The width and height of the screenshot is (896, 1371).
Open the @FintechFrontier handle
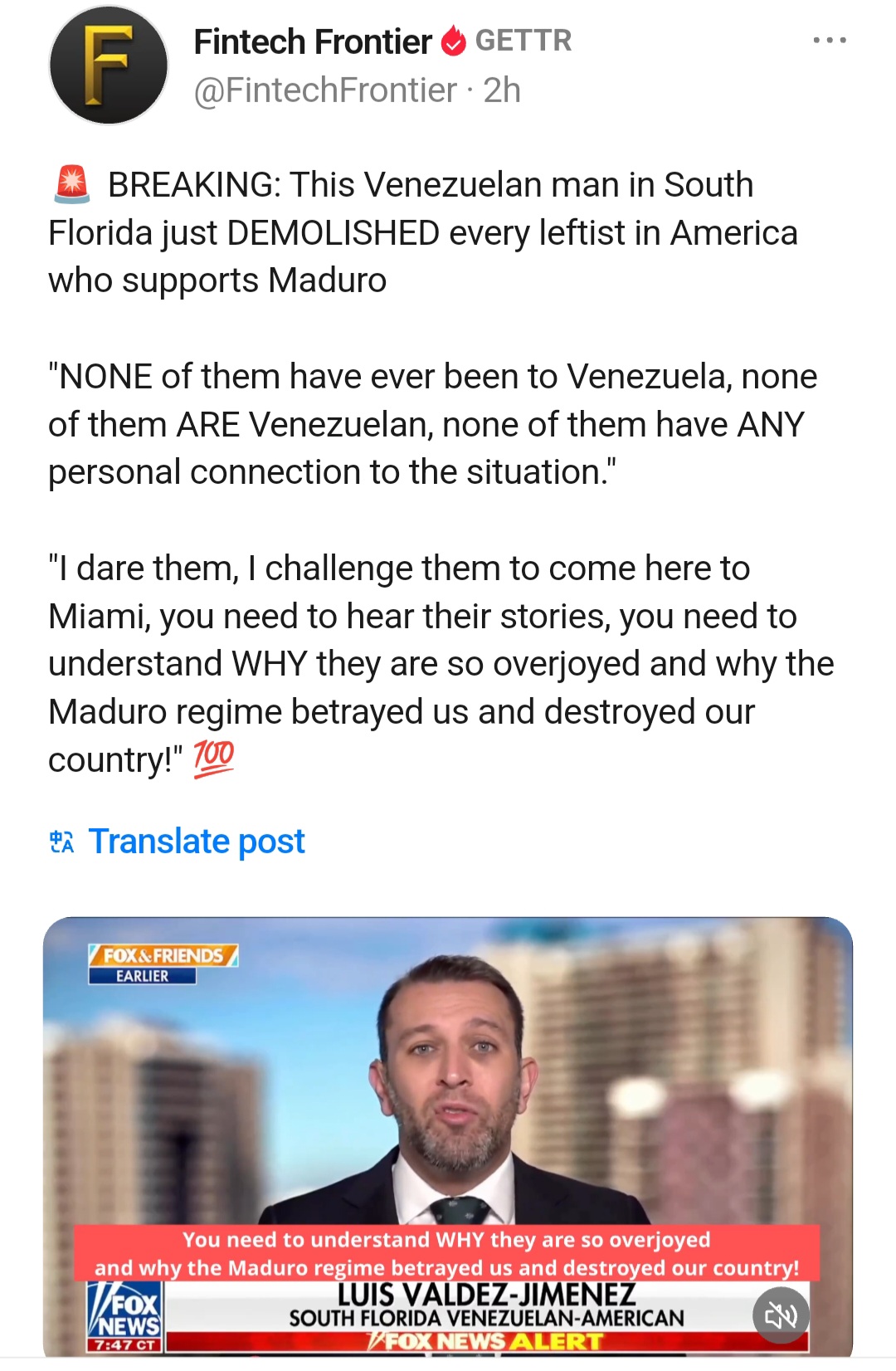[324, 90]
